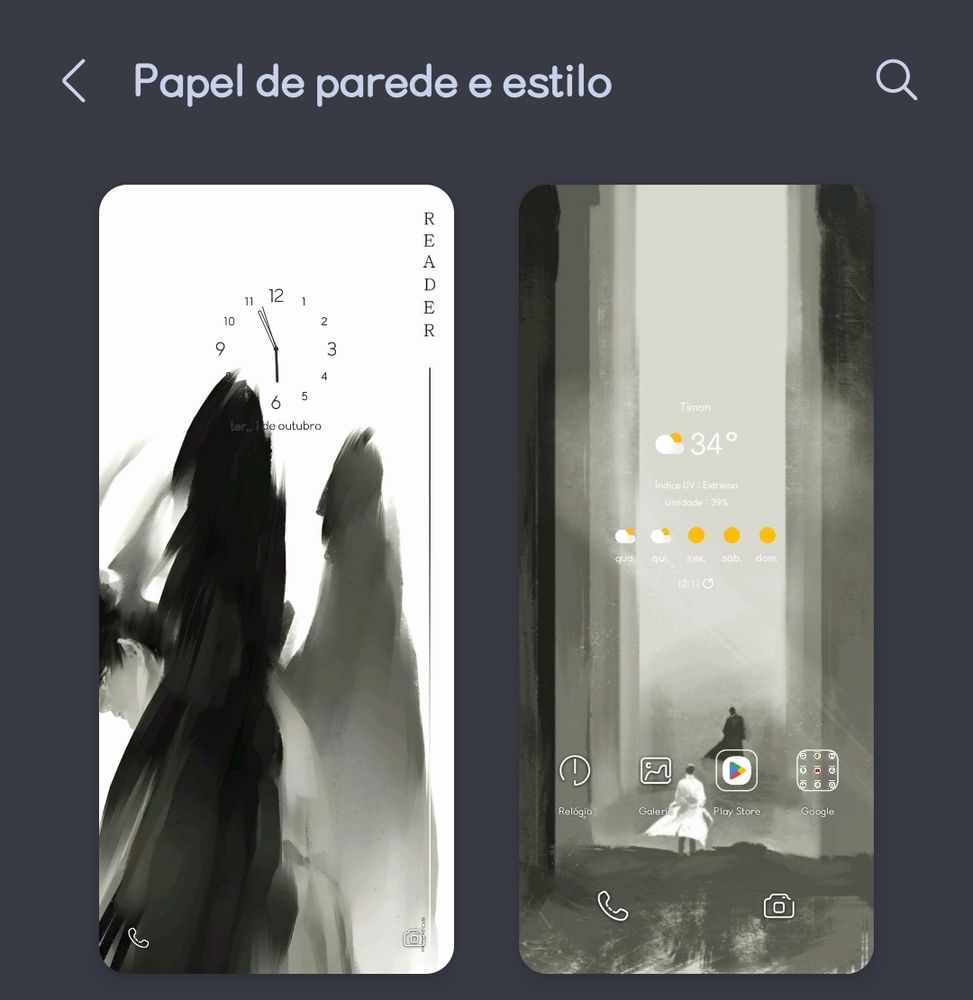Tap the sun icon above sex. in the forecast
Screen dimensions: 973x1000
click(x=695, y=534)
